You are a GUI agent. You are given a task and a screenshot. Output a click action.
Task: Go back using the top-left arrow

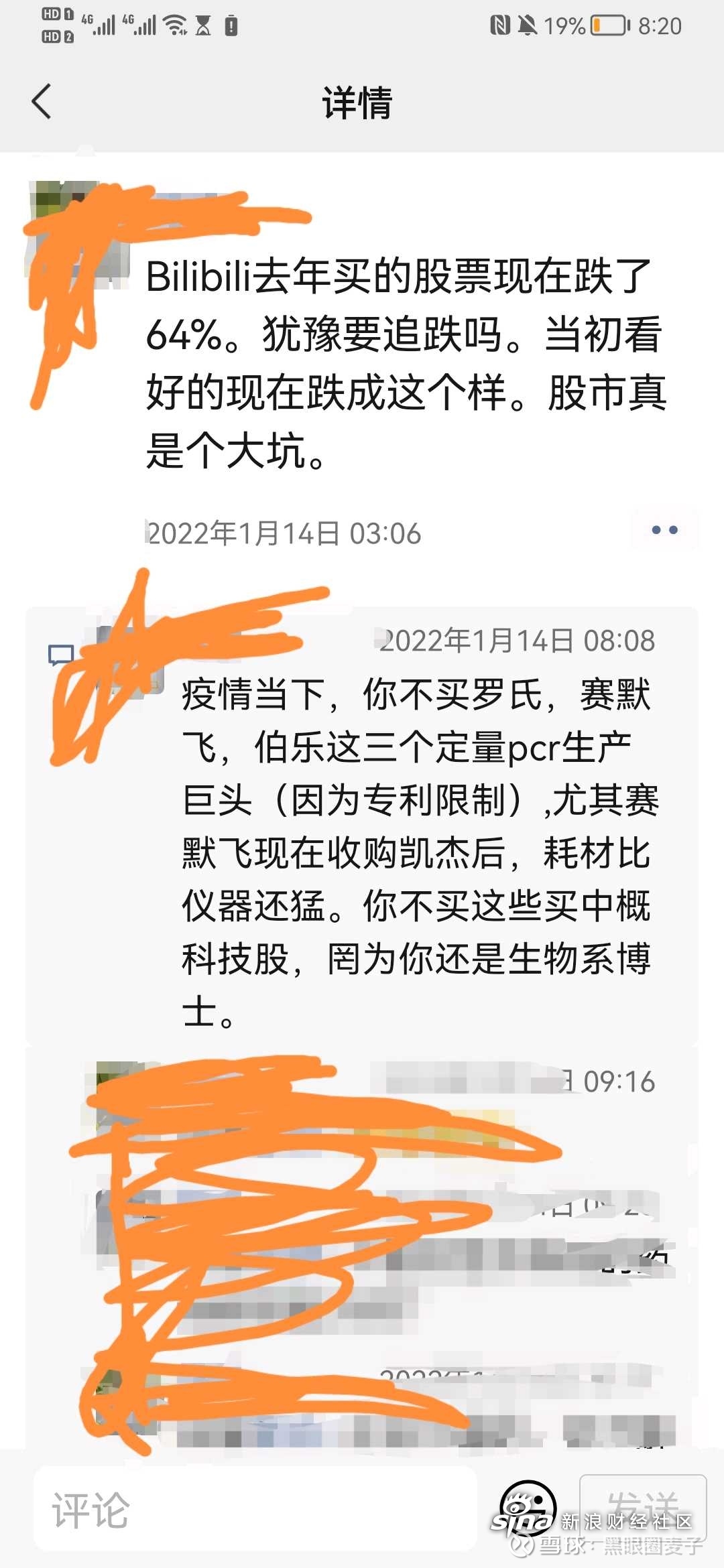point(42,102)
